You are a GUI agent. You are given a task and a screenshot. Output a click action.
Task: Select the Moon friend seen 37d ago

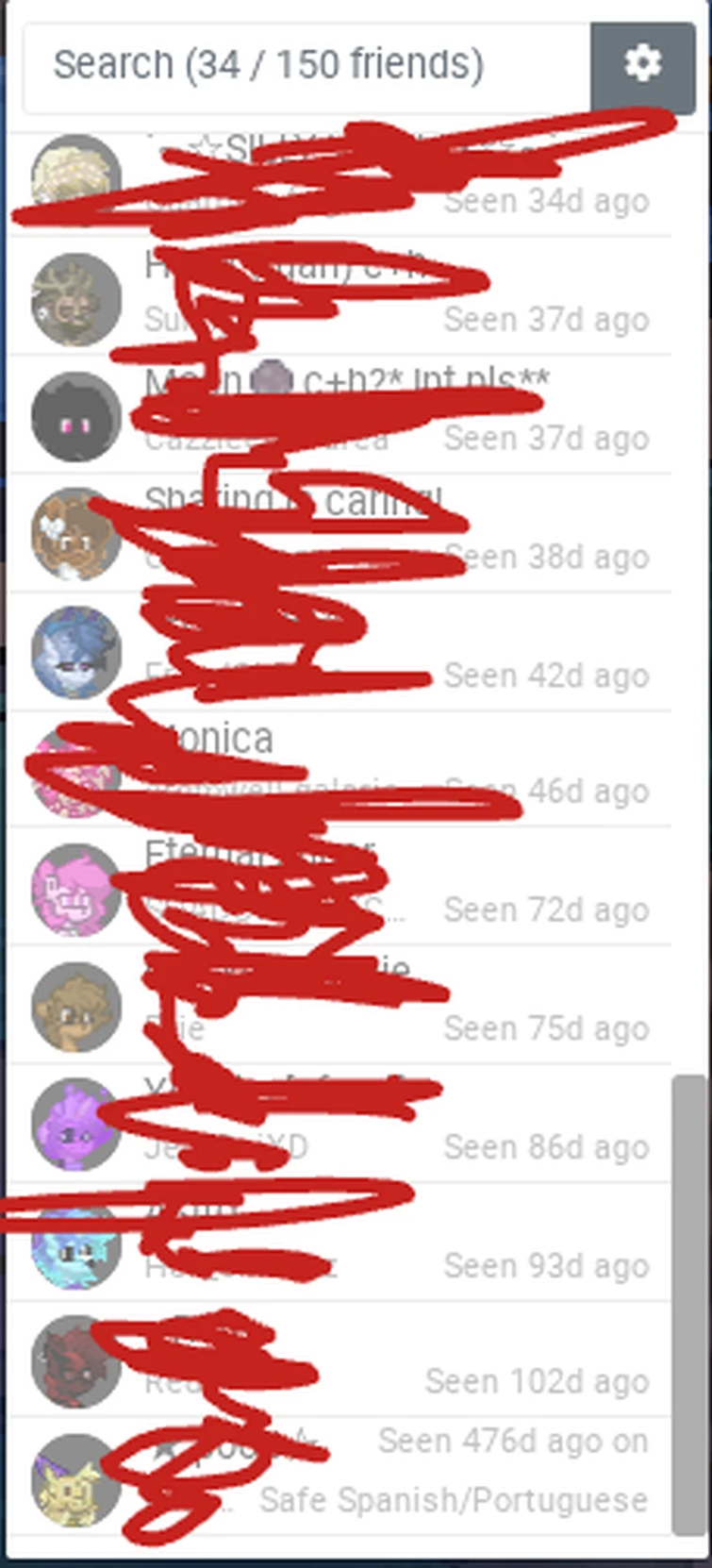339,415
